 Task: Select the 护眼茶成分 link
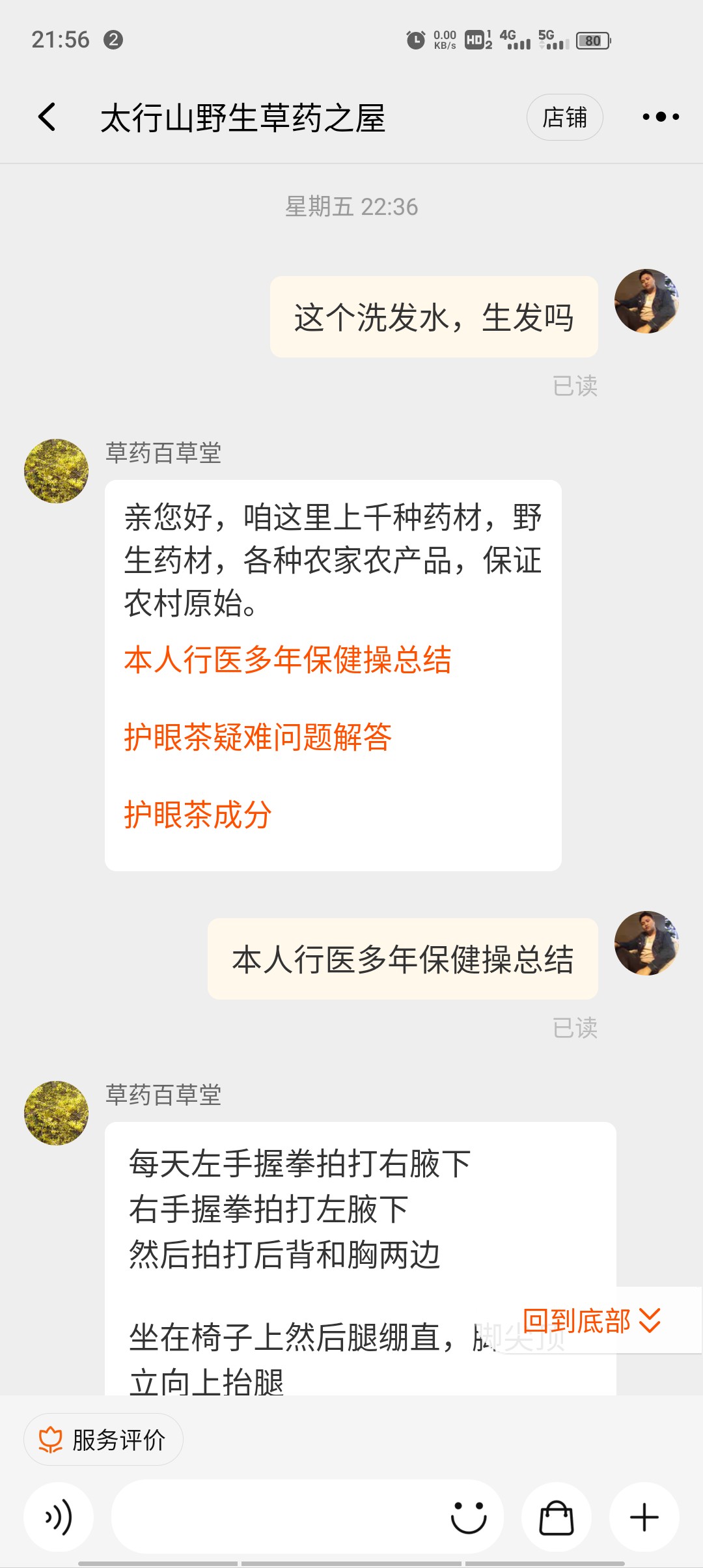(198, 815)
